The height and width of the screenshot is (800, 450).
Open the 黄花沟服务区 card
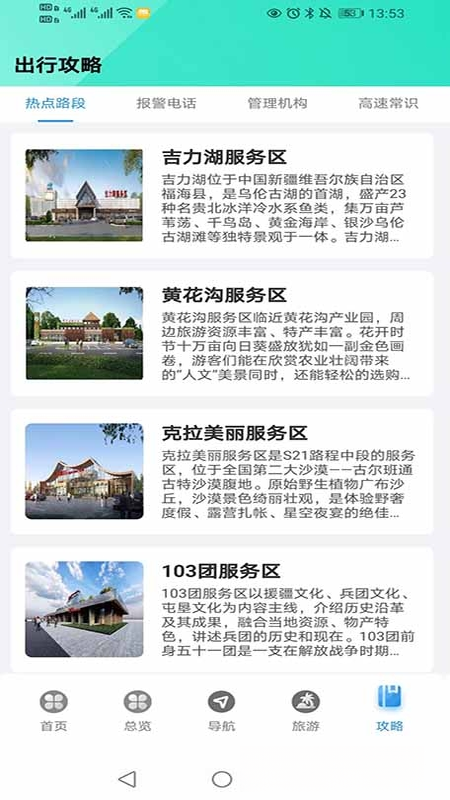point(222,334)
